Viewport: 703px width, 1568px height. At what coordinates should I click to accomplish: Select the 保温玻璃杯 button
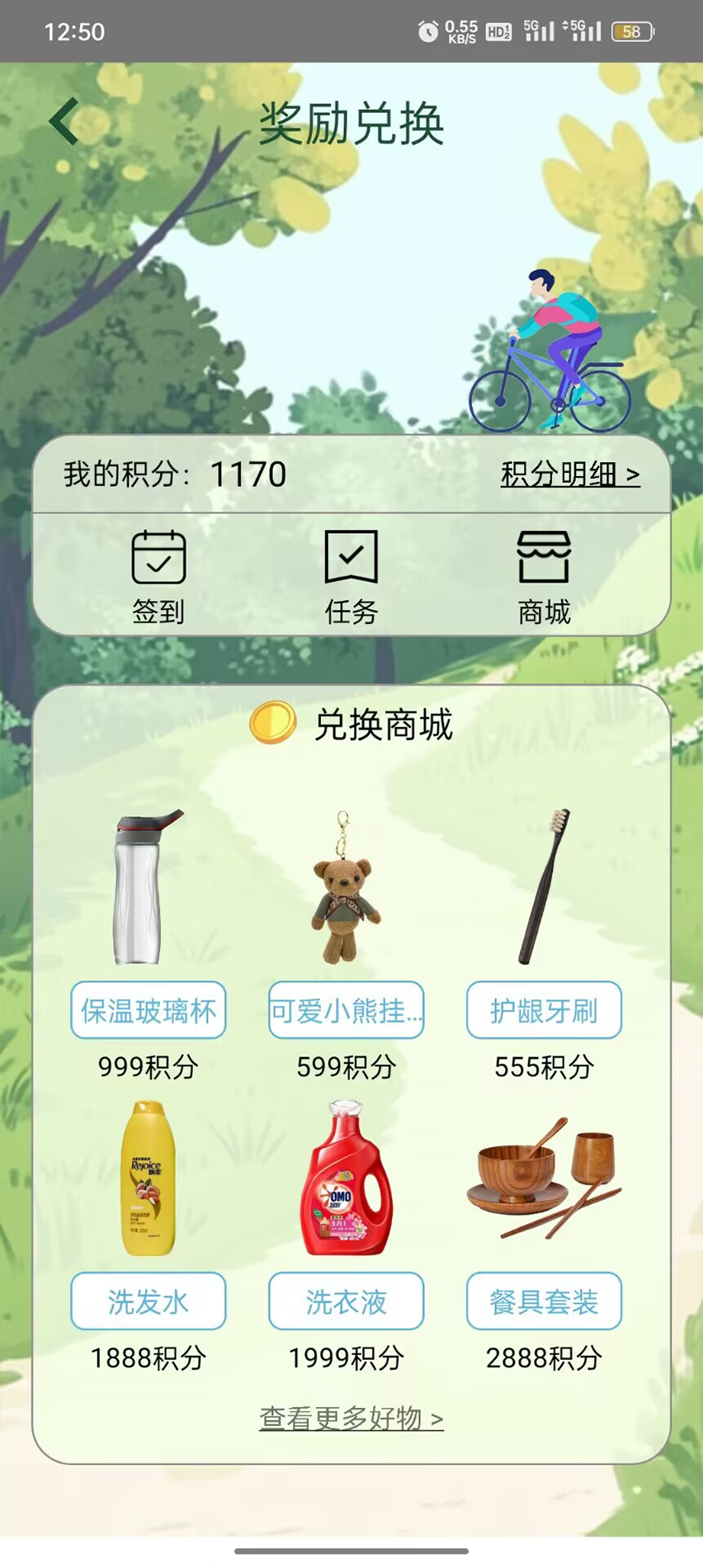click(149, 1010)
